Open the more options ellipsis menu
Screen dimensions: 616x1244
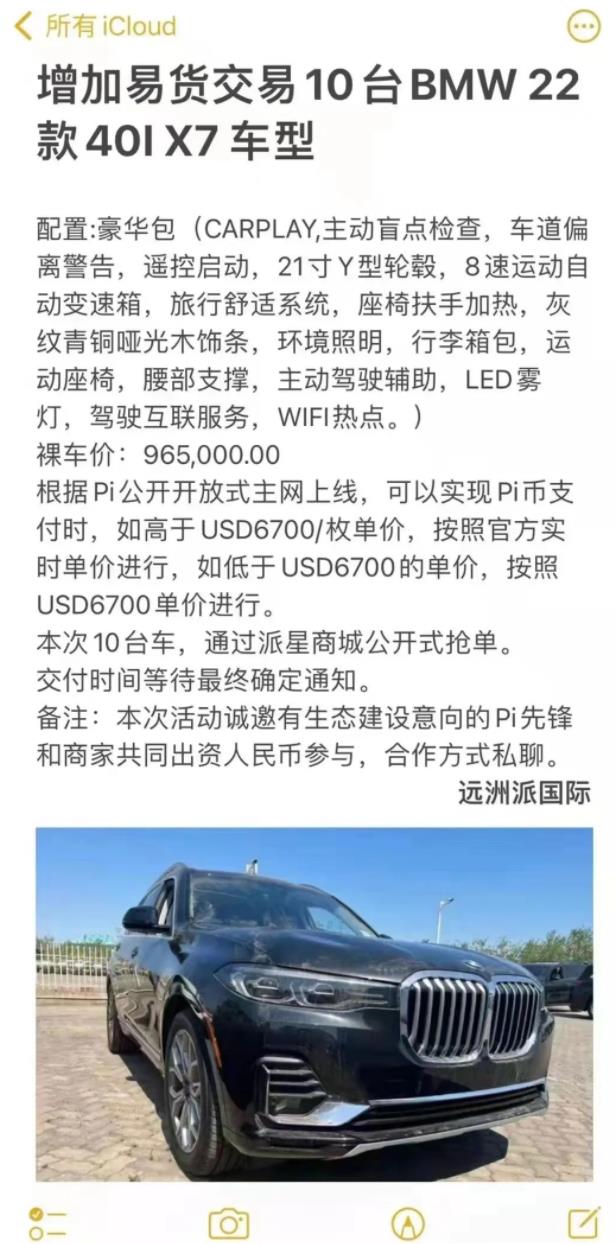[583, 26]
